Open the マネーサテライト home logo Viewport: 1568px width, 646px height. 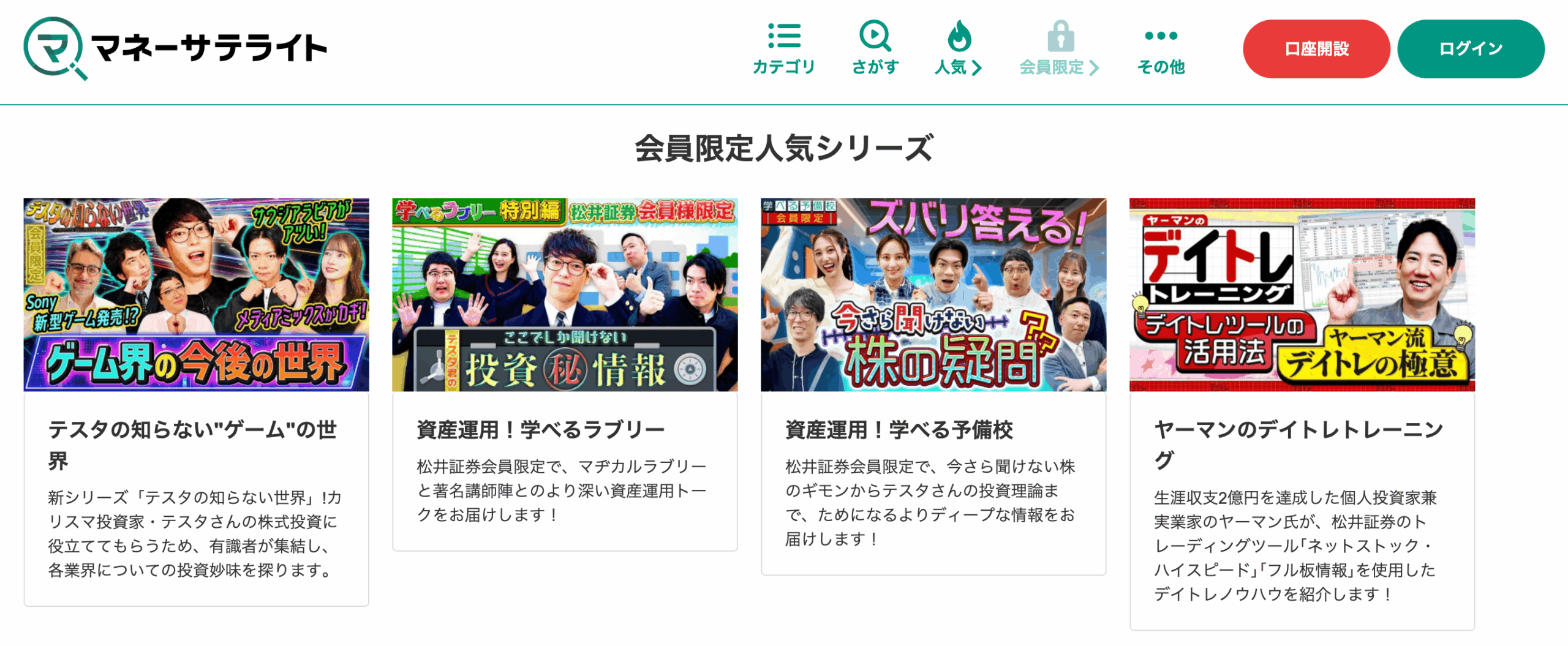coord(175,49)
